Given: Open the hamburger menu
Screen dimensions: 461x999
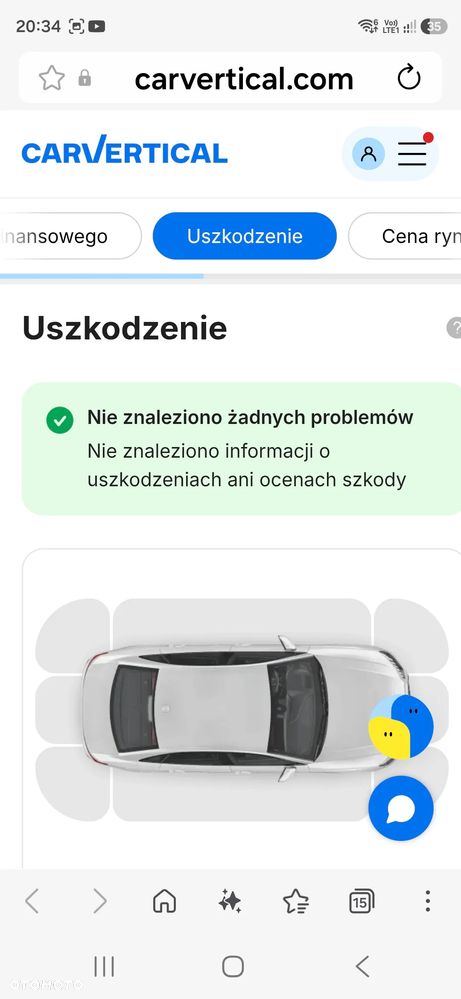Looking at the screenshot, I should click(412, 154).
